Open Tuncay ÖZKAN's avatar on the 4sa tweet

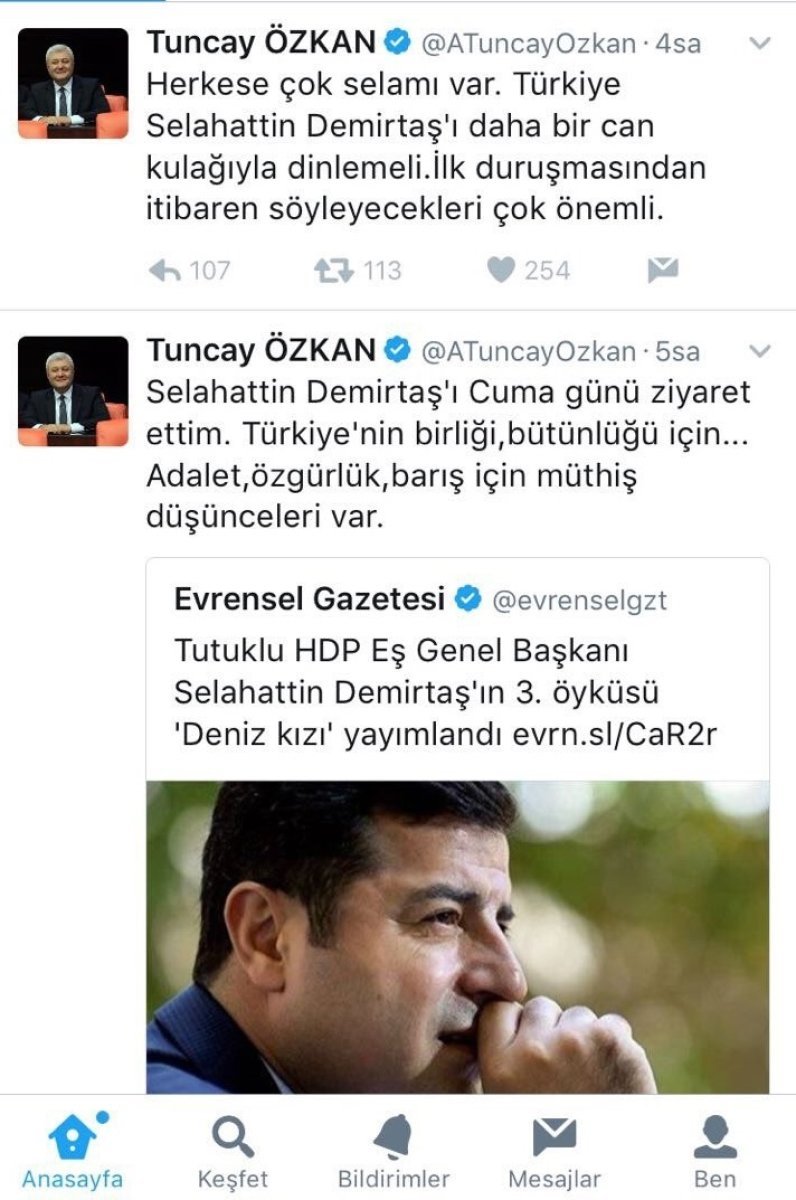(73, 84)
